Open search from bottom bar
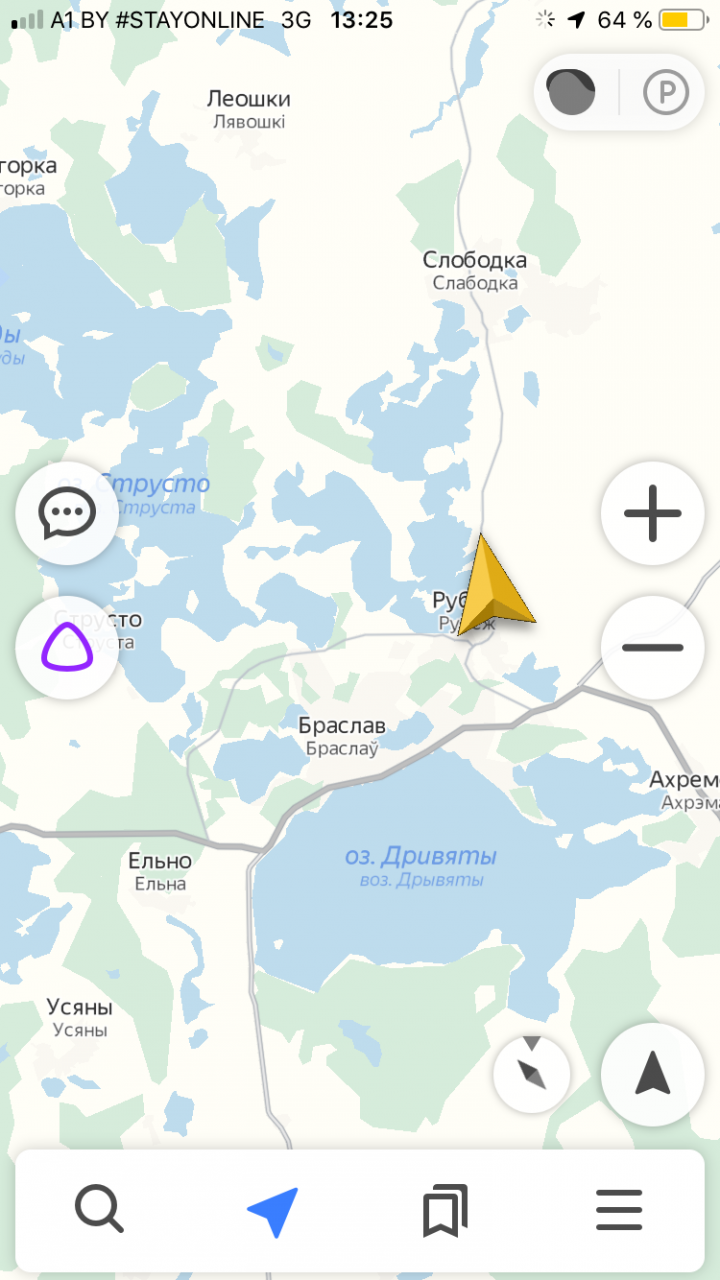Screen dimensions: 720x1280 point(100,1210)
